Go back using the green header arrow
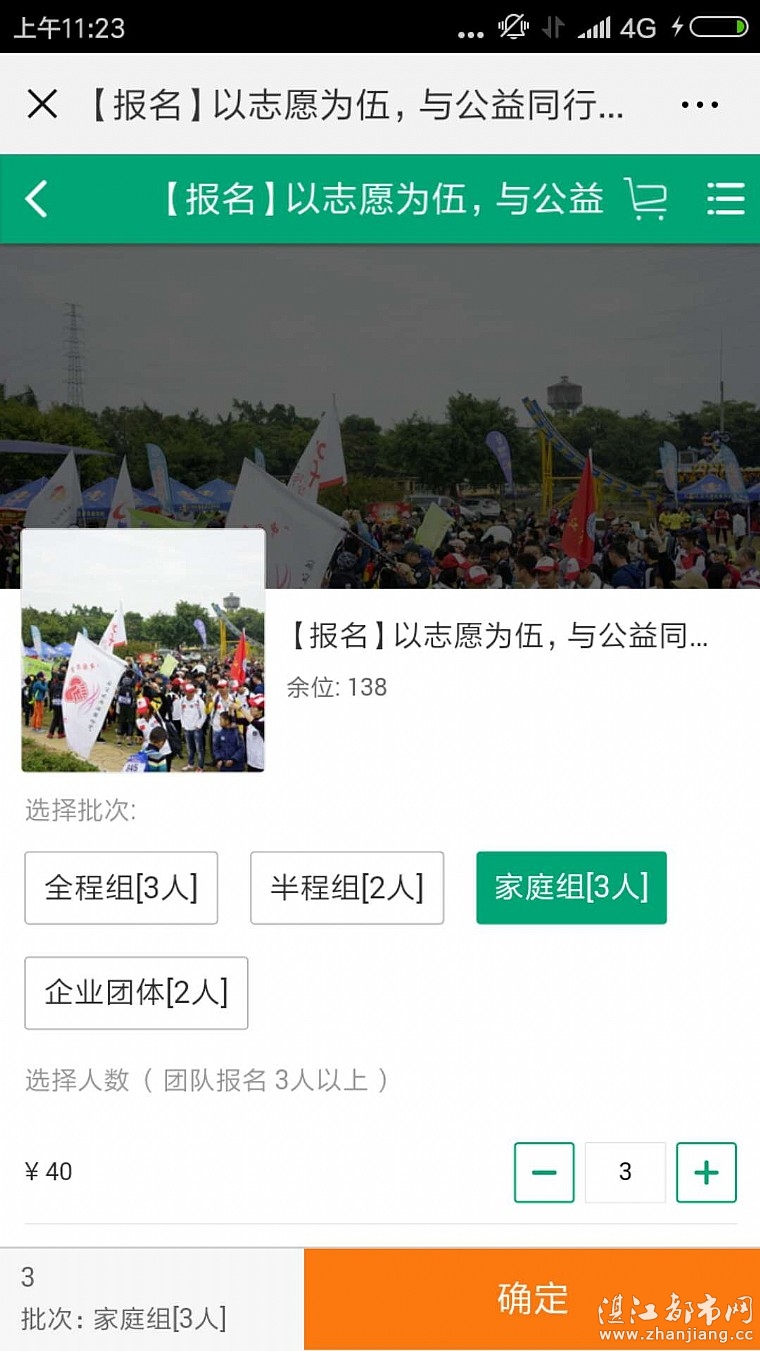760x1351 pixels. (37, 199)
